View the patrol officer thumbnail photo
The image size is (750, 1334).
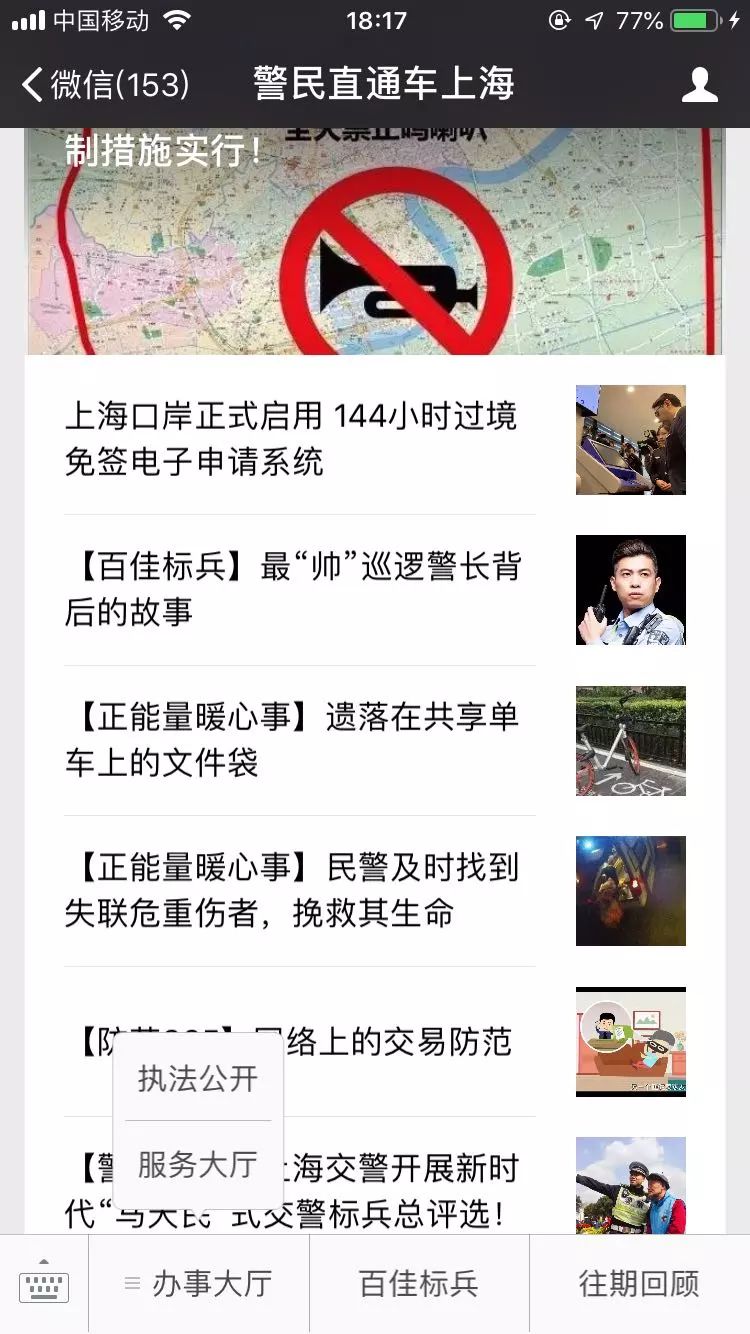coord(629,590)
